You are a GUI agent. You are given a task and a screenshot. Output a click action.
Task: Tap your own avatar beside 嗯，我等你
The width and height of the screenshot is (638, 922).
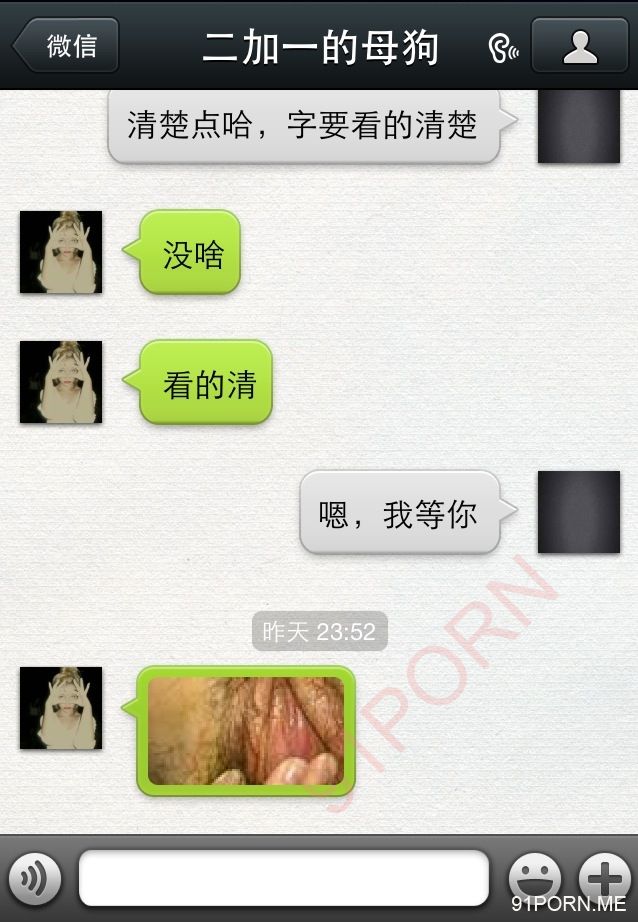point(578,512)
